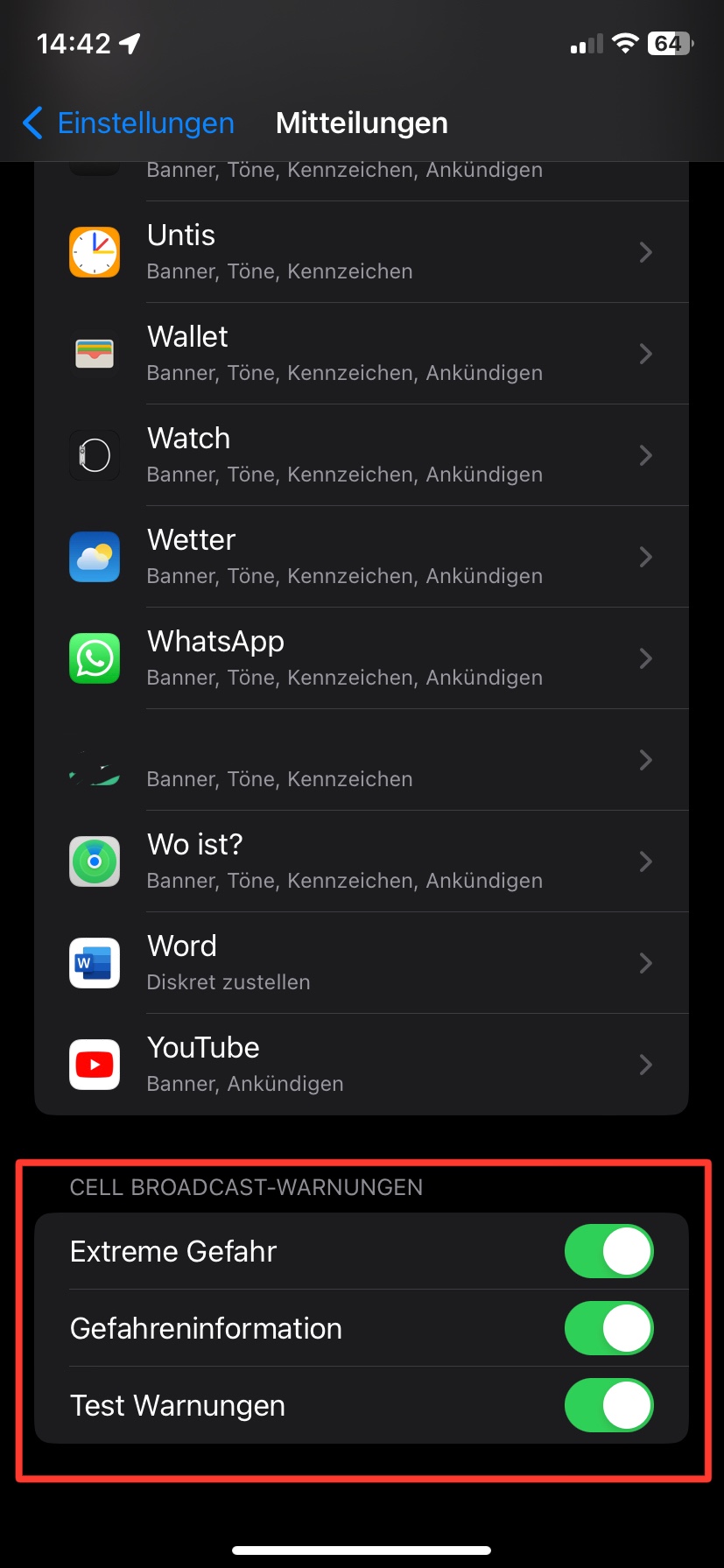Image resolution: width=724 pixels, height=1568 pixels.
Task: Select the Wetter app icon
Action: coord(94,557)
